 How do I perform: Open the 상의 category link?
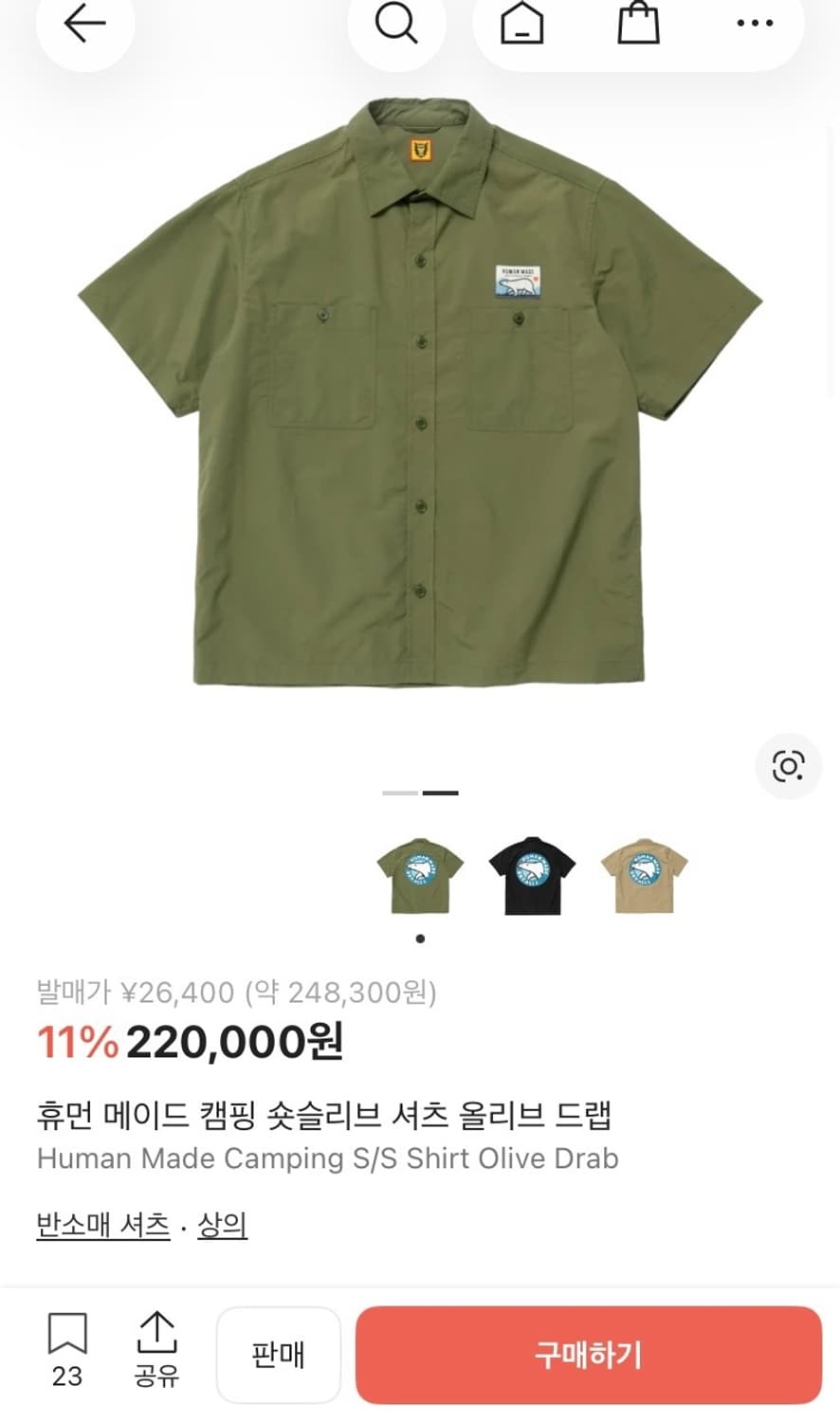(x=223, y=1225)
